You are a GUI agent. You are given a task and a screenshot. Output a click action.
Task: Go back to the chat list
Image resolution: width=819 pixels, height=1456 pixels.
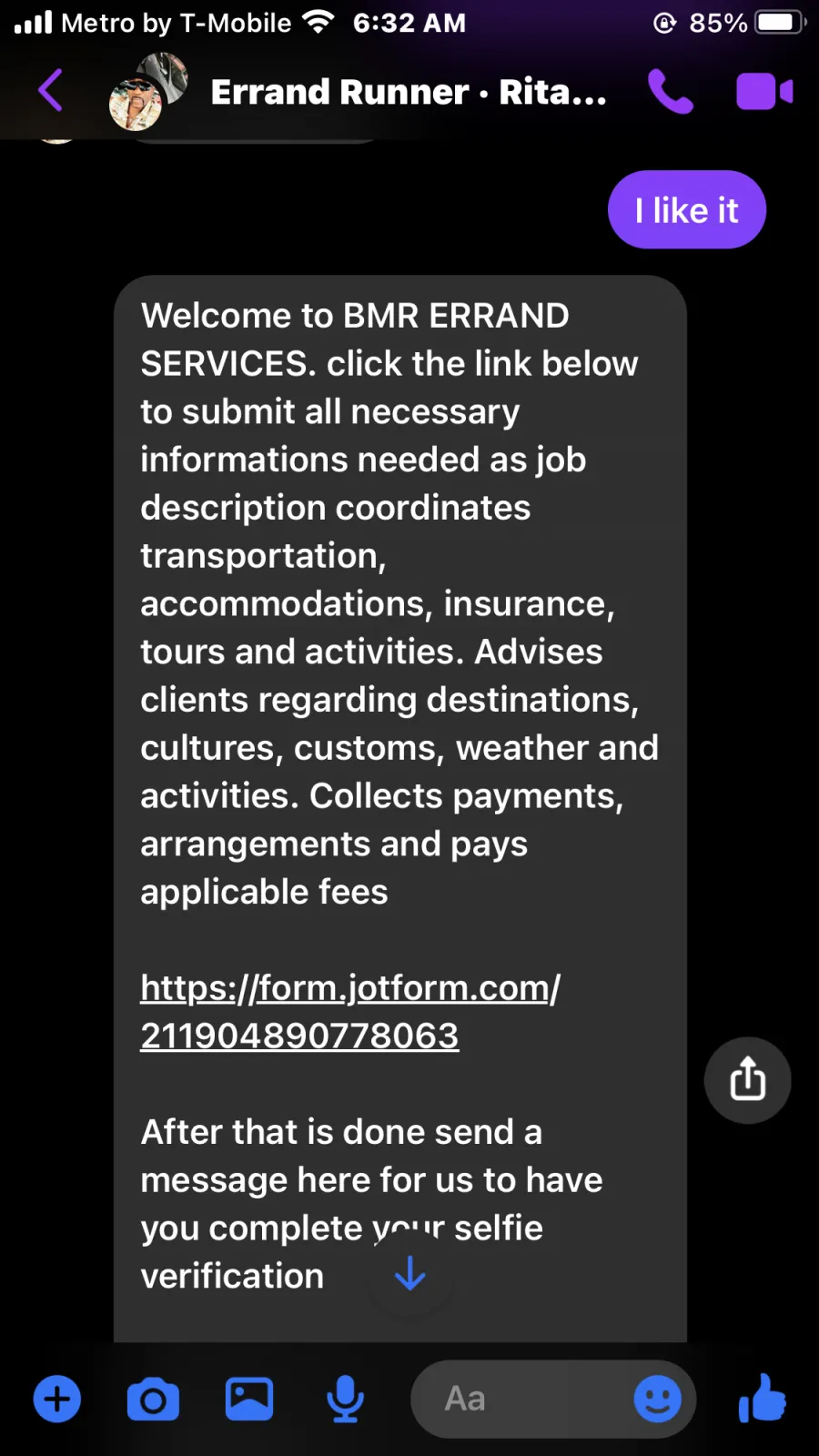(x=50, y=91)
